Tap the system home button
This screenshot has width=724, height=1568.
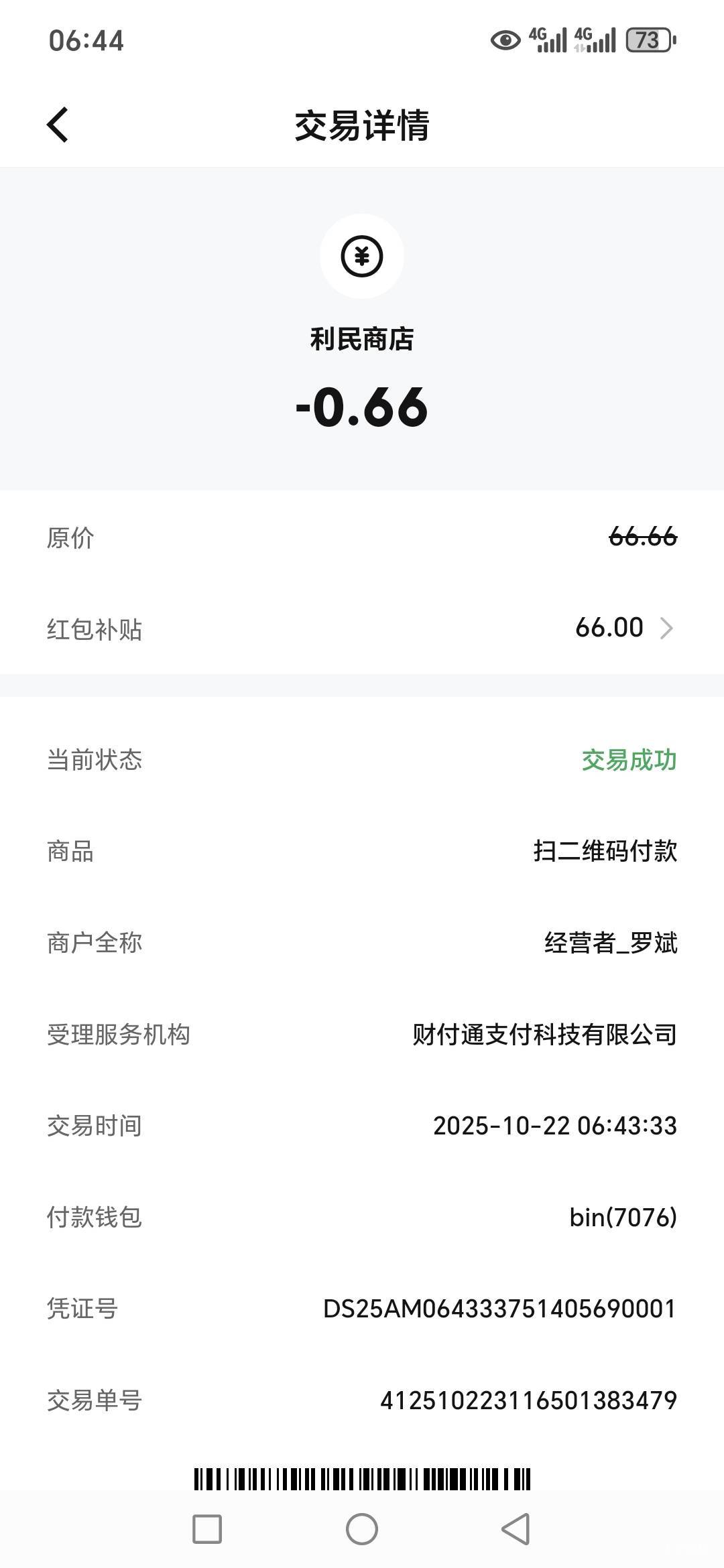(362, 1529)
